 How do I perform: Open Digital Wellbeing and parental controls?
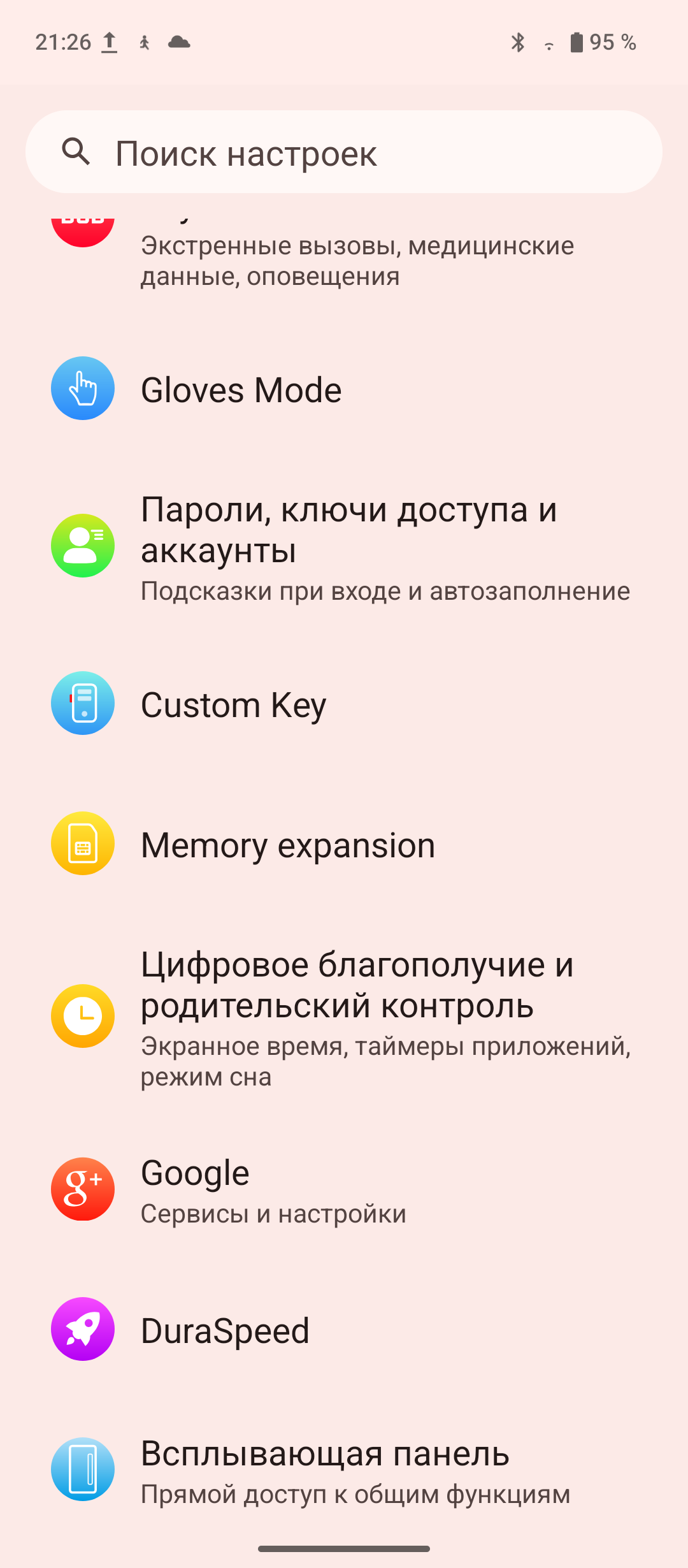pos(344,1017)
